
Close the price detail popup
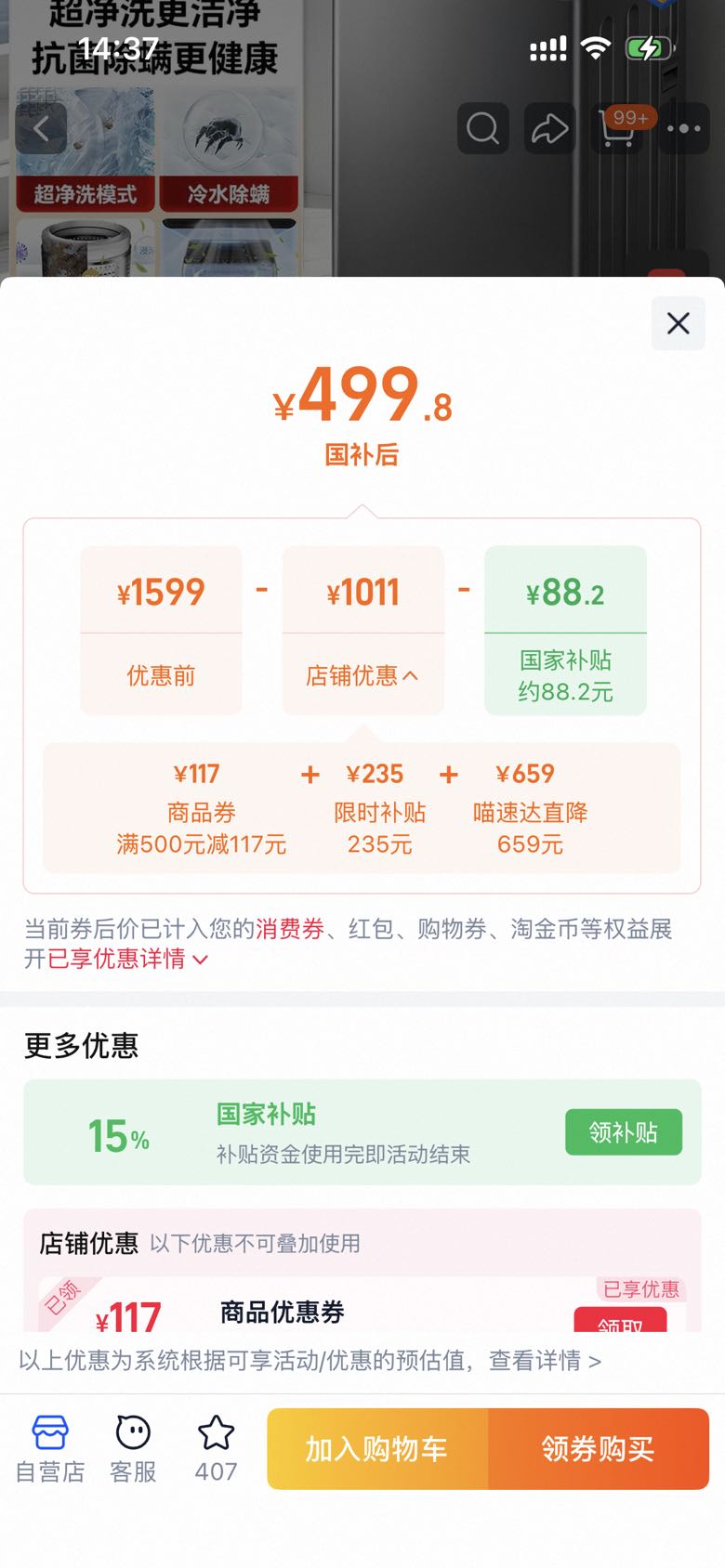pyautogui.click(x=678, y=323)
